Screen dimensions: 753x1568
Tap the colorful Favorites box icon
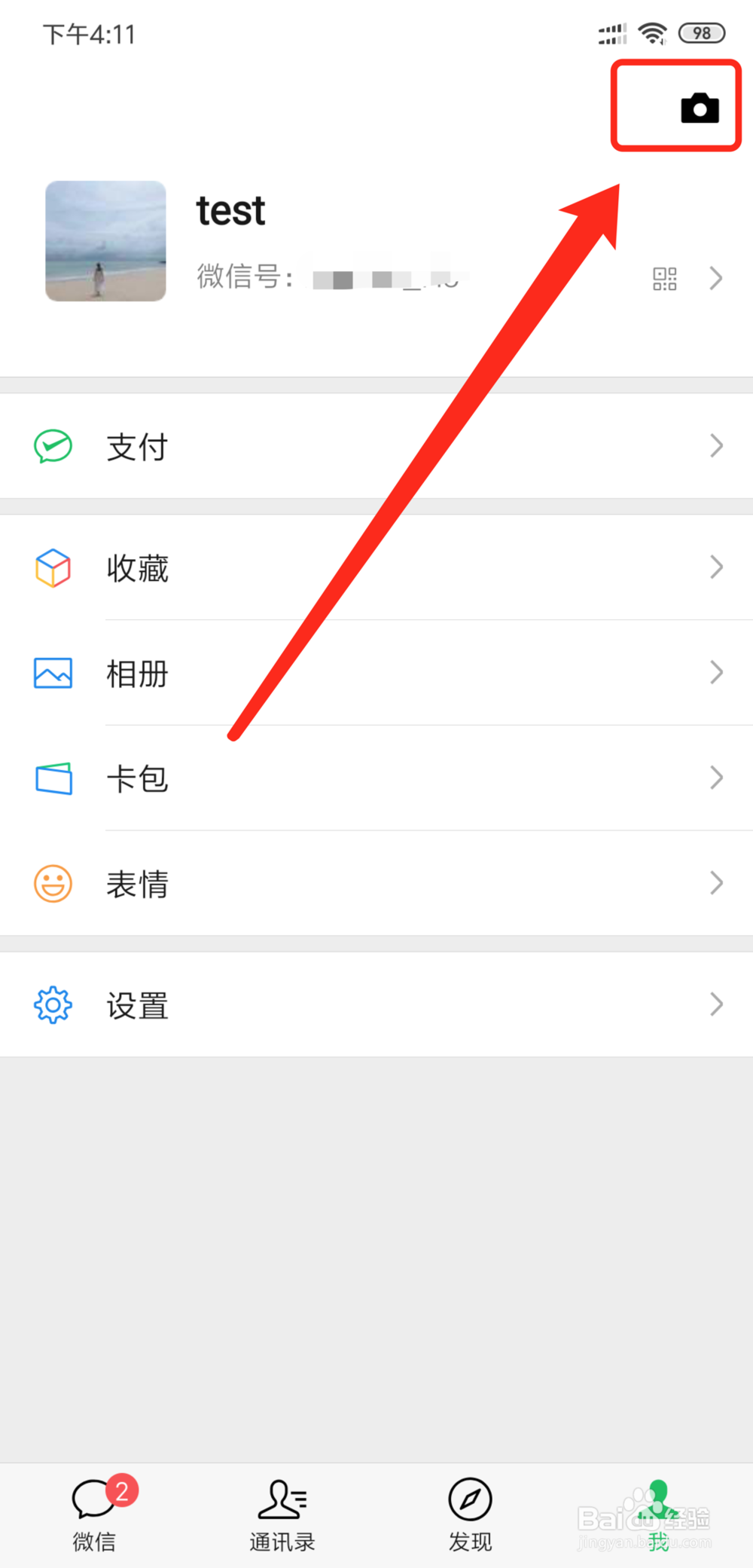[52, 568]
